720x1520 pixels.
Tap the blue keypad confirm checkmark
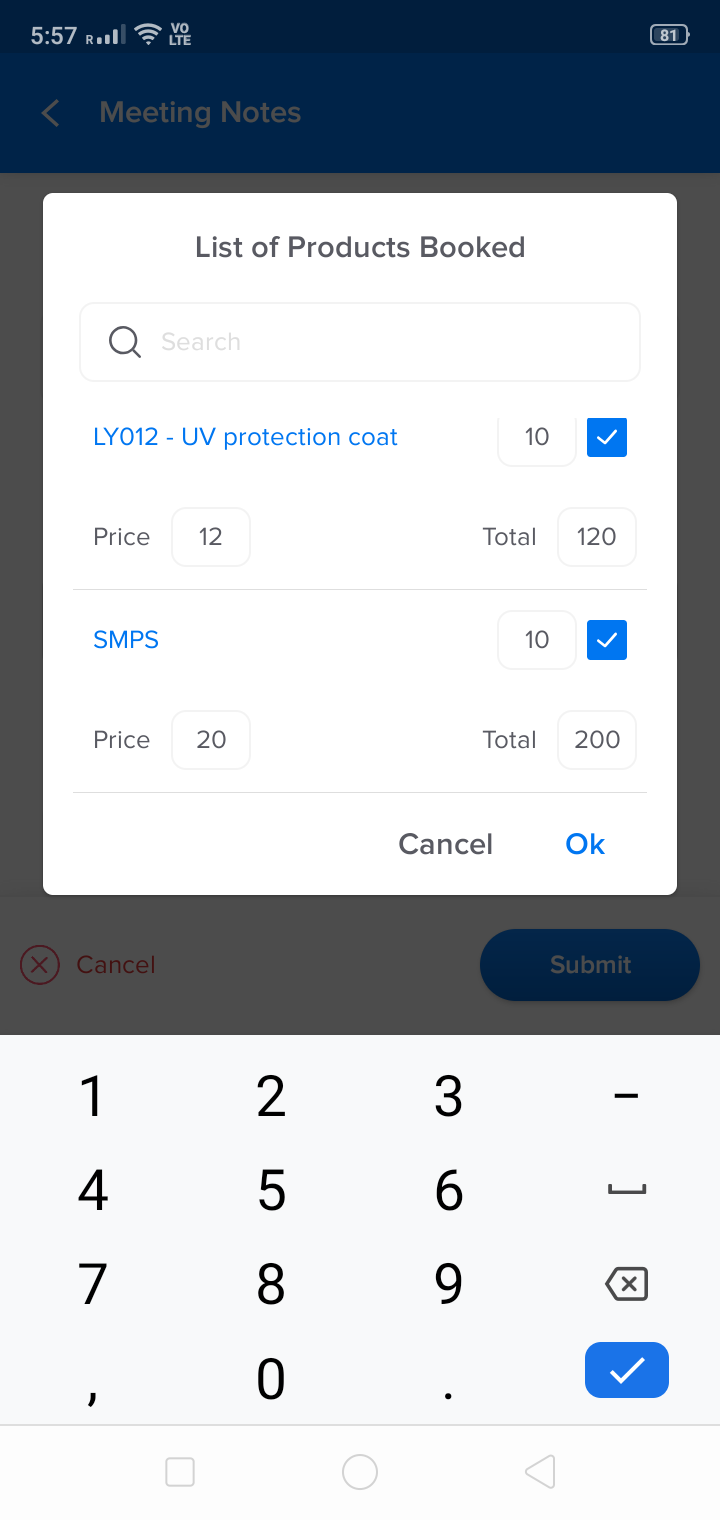point(627,1370)
